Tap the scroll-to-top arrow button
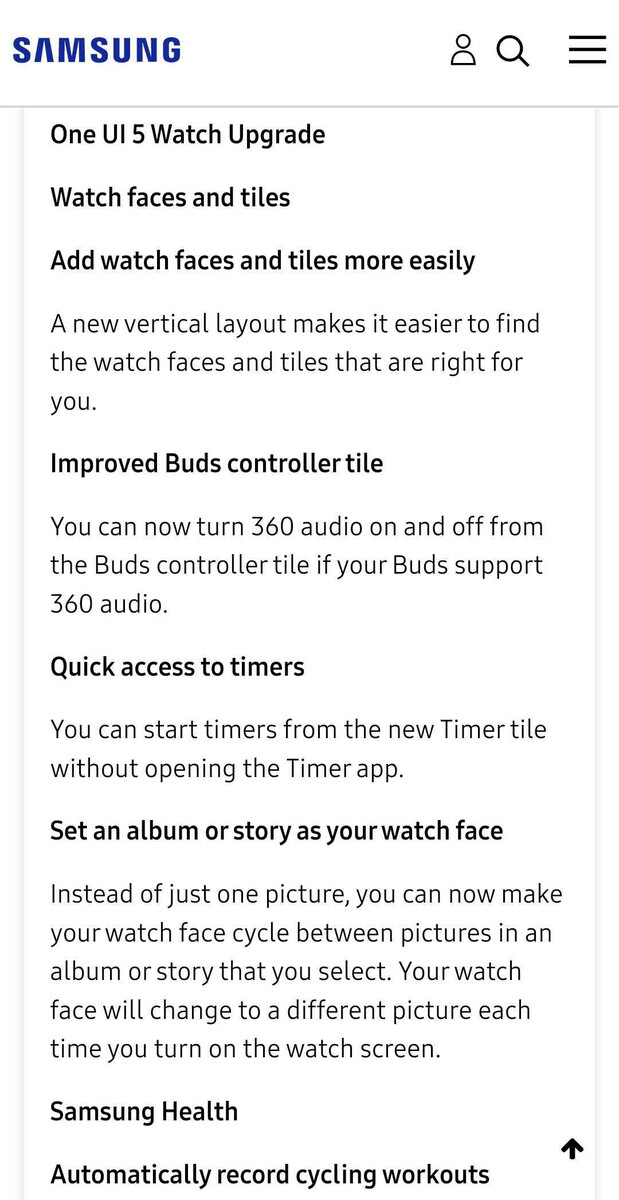 coord(572,1149)
